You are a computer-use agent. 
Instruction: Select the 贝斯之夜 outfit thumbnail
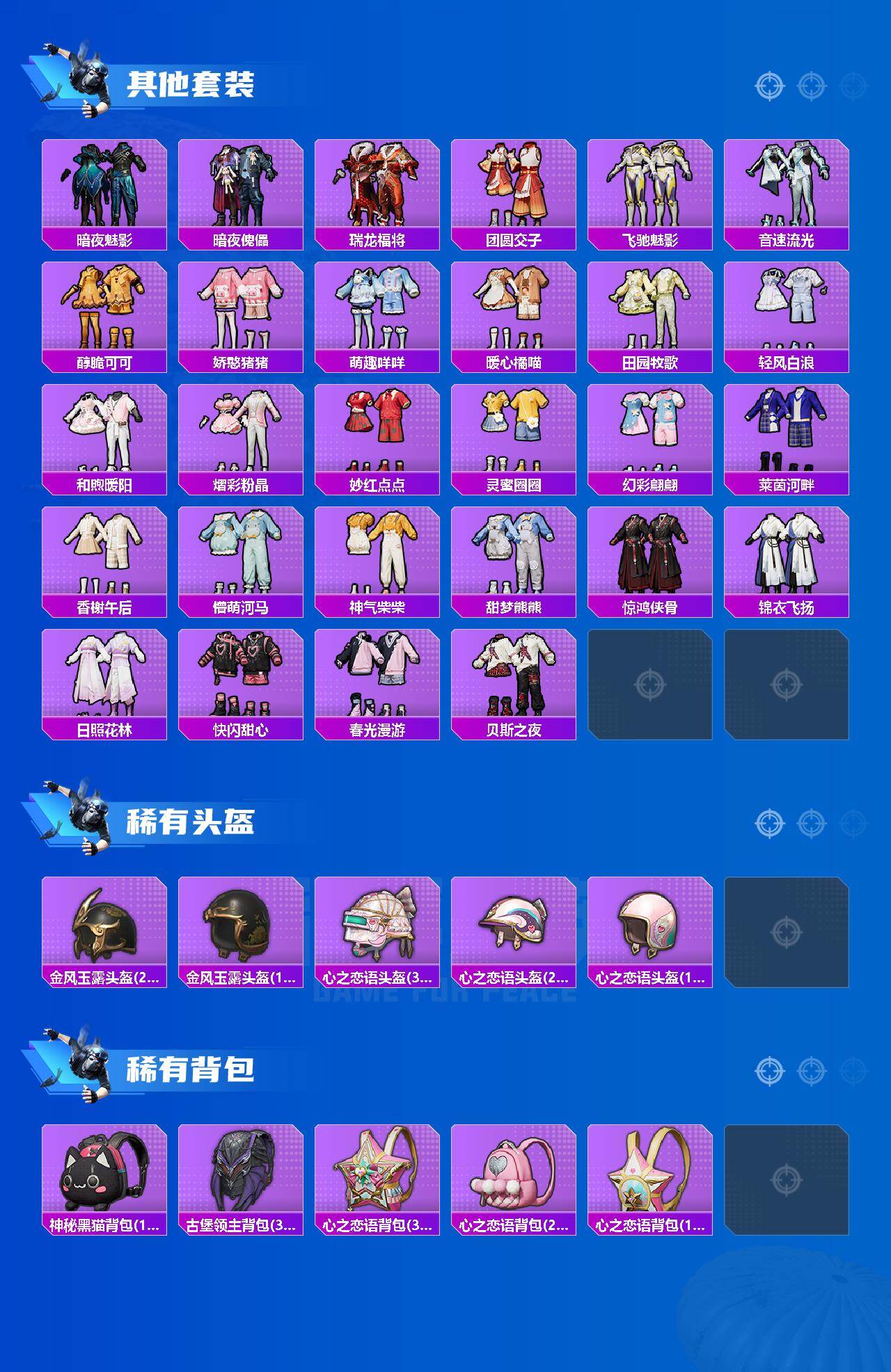click(x=515, y=678)
